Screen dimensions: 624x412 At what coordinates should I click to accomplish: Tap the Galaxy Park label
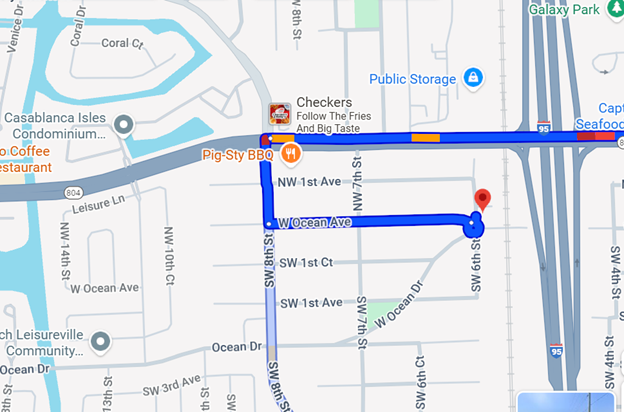564,8
